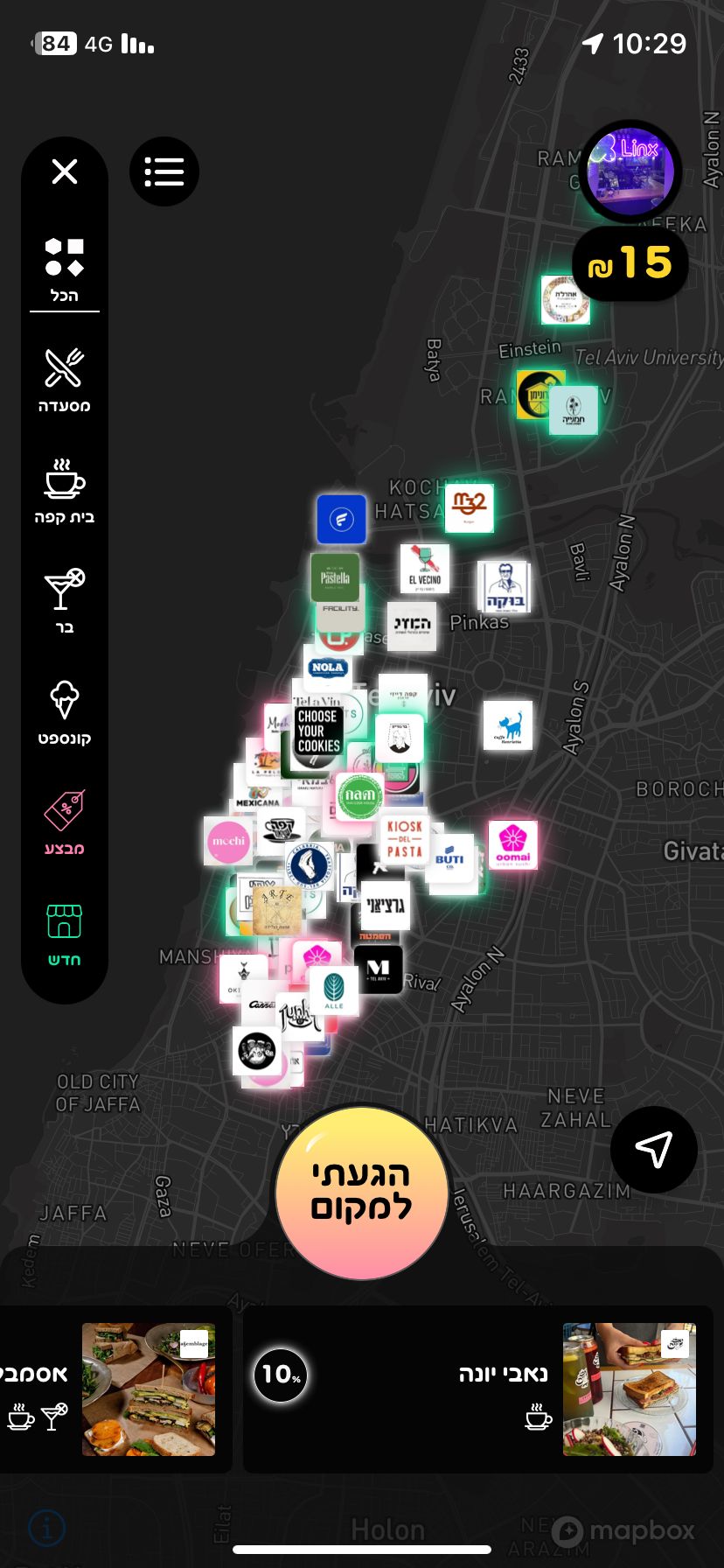Open the אסמבלאז' place card
The image size is (724, 1568).
[x=114, y=1389]
